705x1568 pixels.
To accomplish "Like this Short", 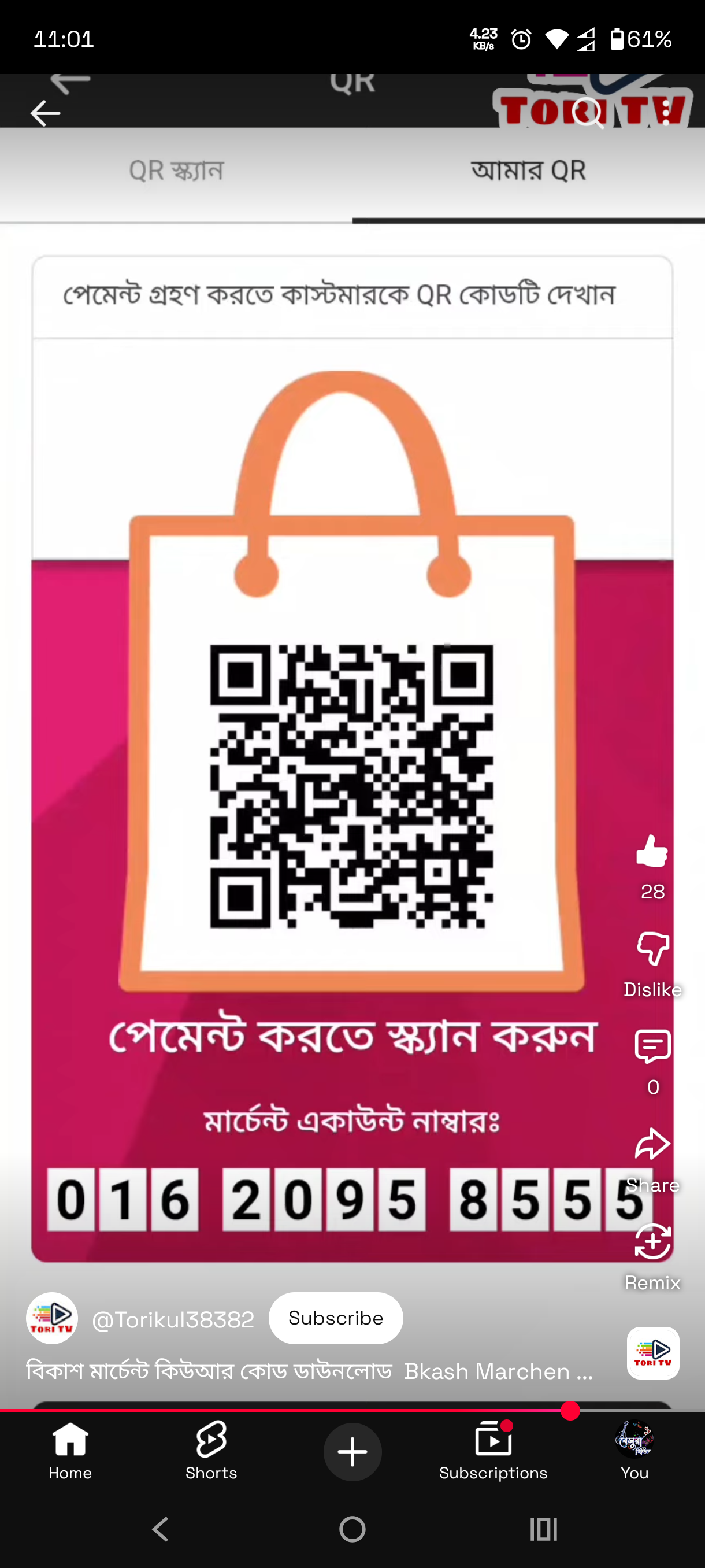I will click(652, 851).
